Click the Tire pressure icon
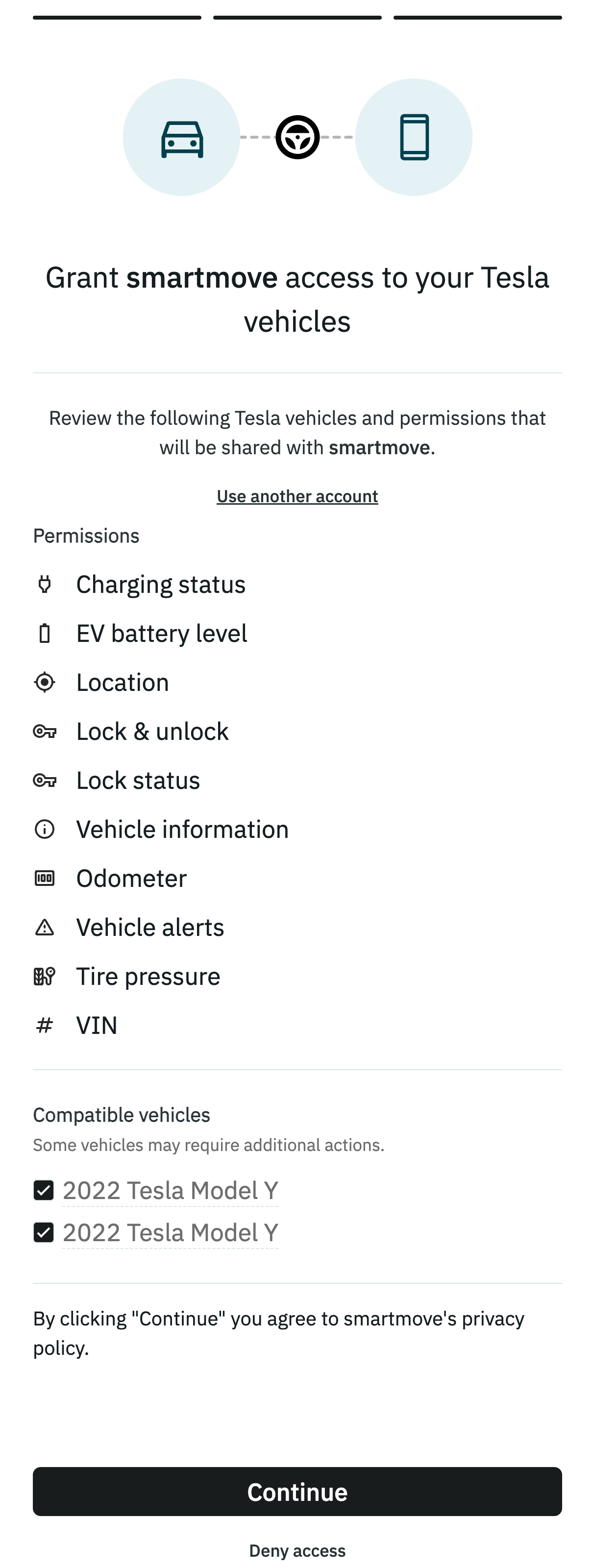This screenshot has width=593, height=1568. pos(43,975)
